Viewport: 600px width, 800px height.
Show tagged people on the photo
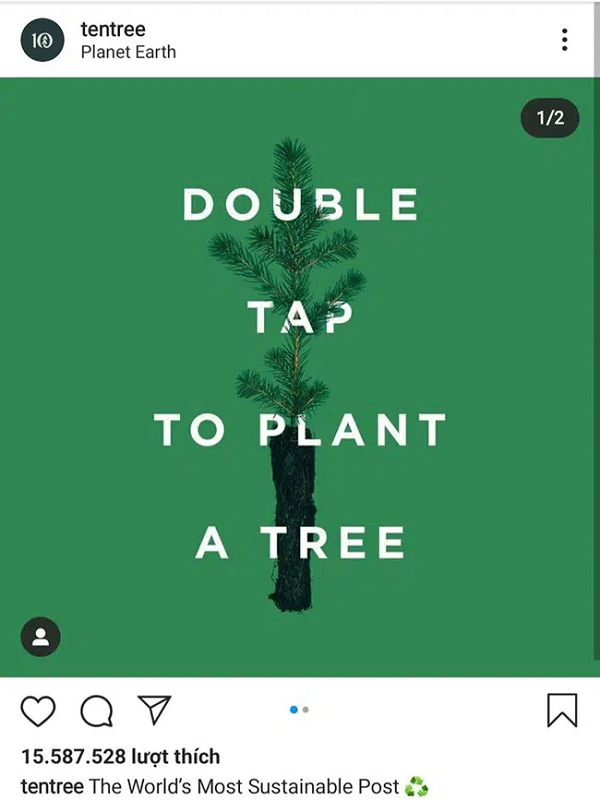click(41, 637)
